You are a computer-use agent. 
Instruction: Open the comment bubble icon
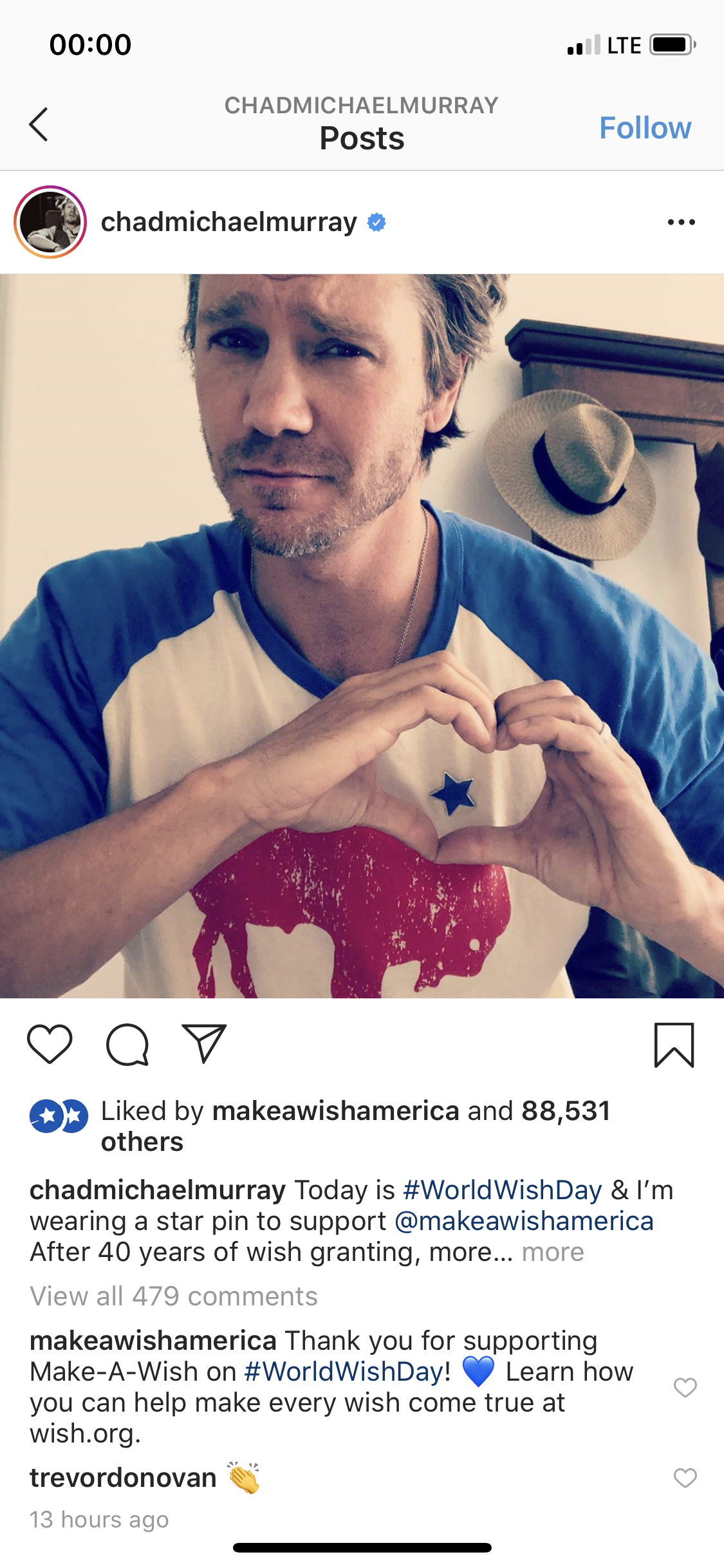(127, 1044)
